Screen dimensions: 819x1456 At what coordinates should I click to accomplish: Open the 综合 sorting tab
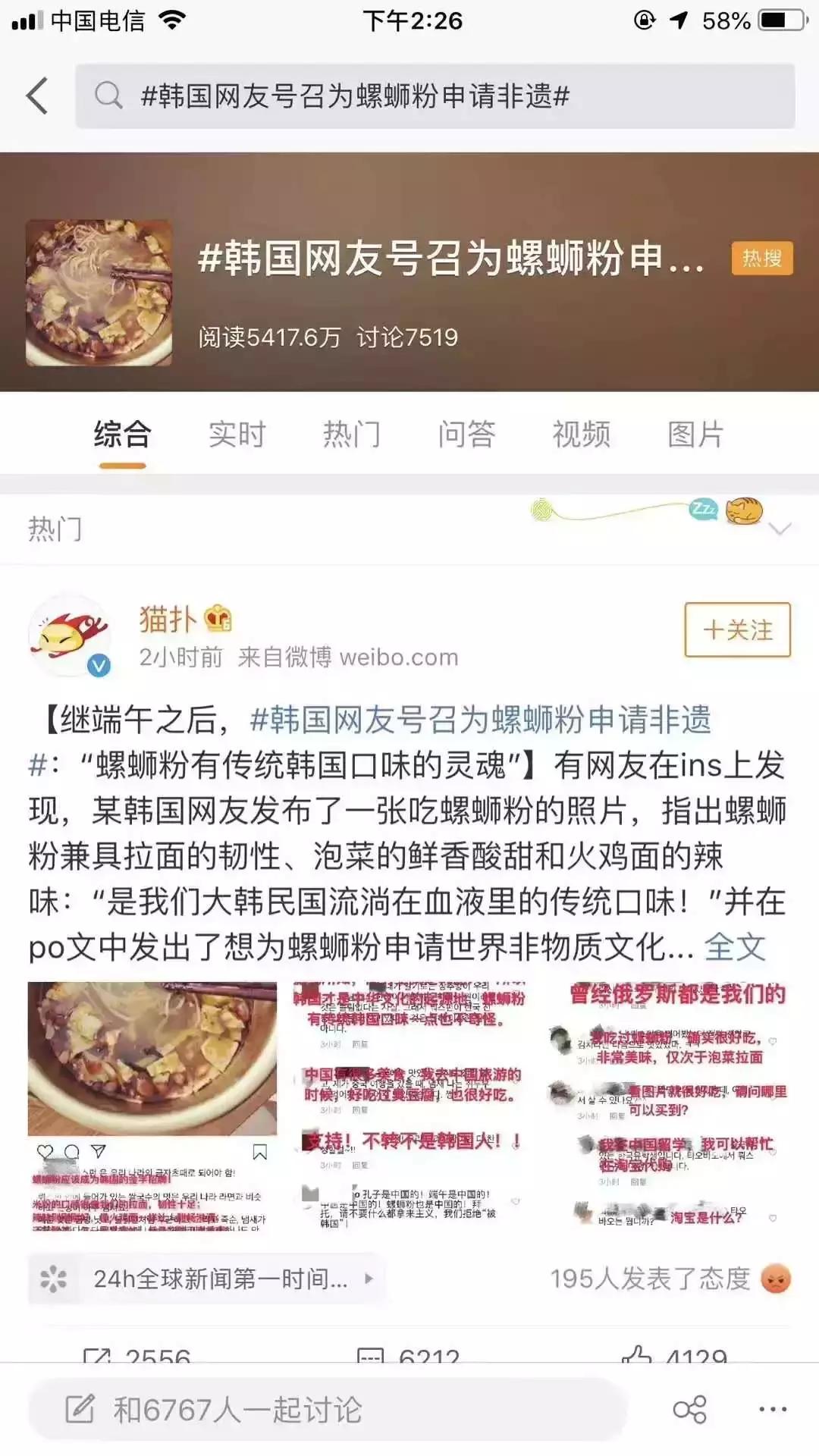[124, 435]
